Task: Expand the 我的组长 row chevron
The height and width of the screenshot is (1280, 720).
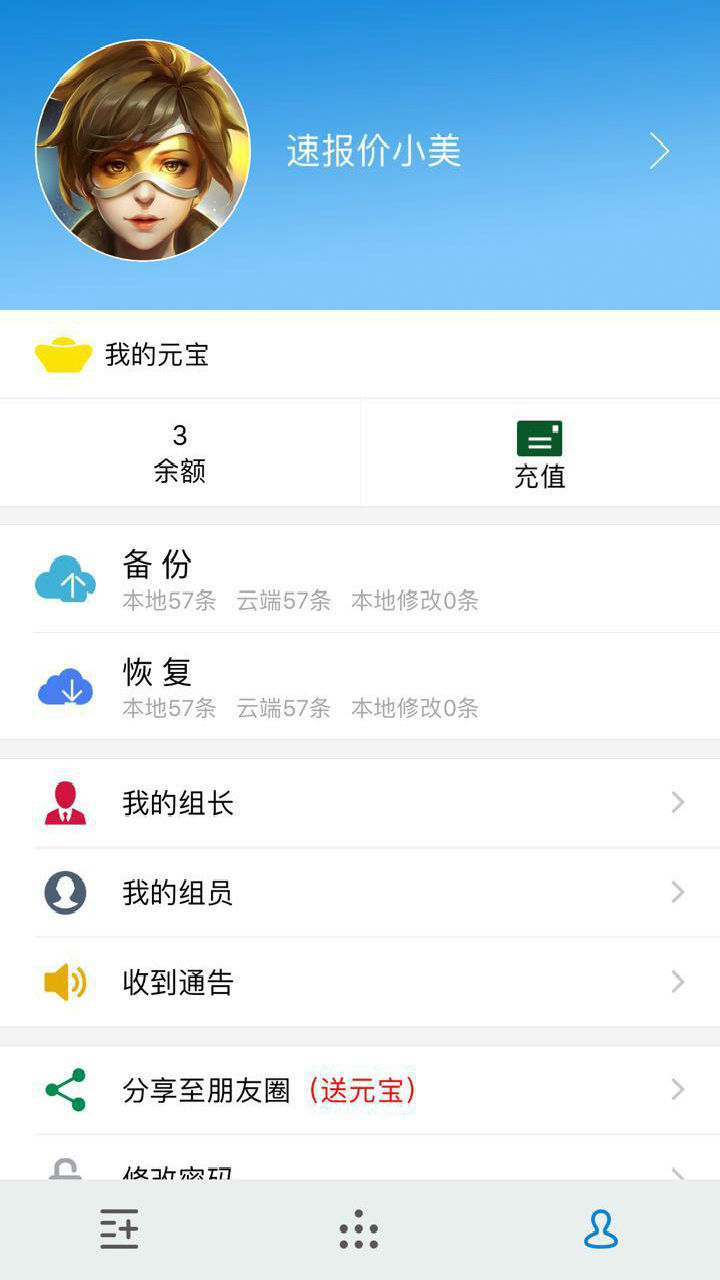Action: point(678,801)
